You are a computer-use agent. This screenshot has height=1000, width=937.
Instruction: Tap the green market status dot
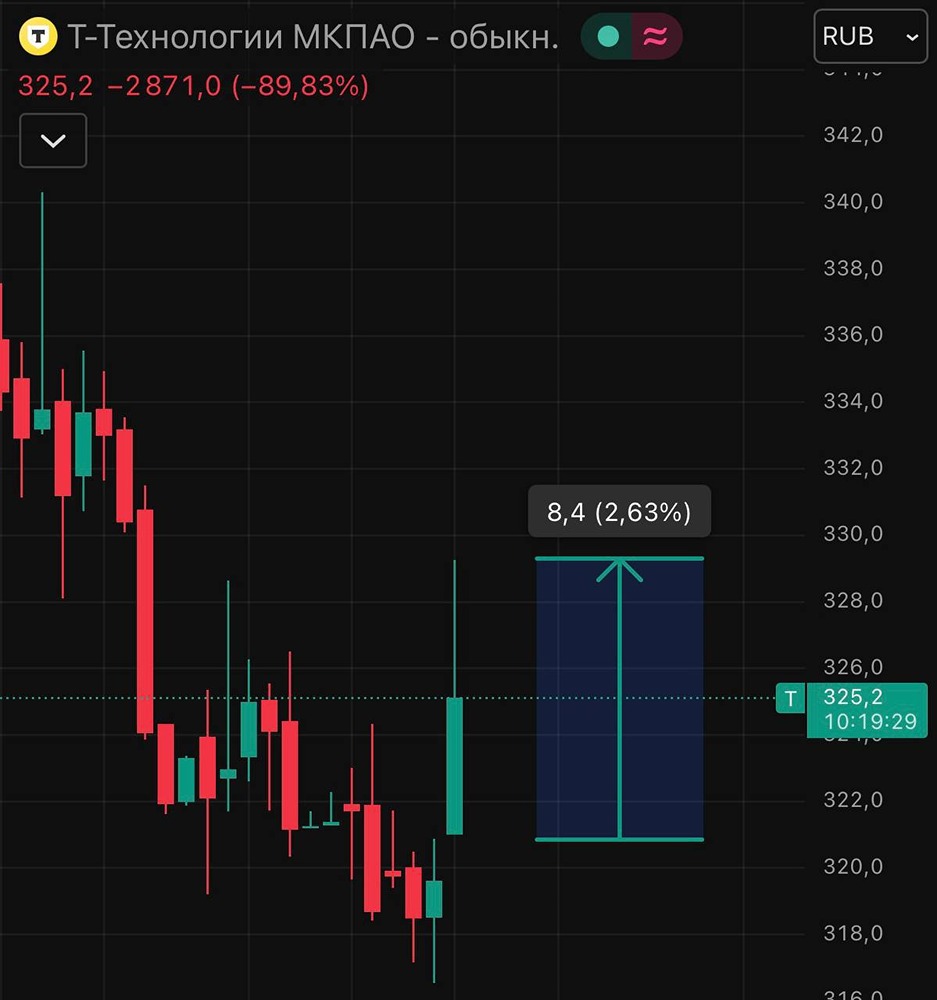pyautogui.click(x=608, y=37)
